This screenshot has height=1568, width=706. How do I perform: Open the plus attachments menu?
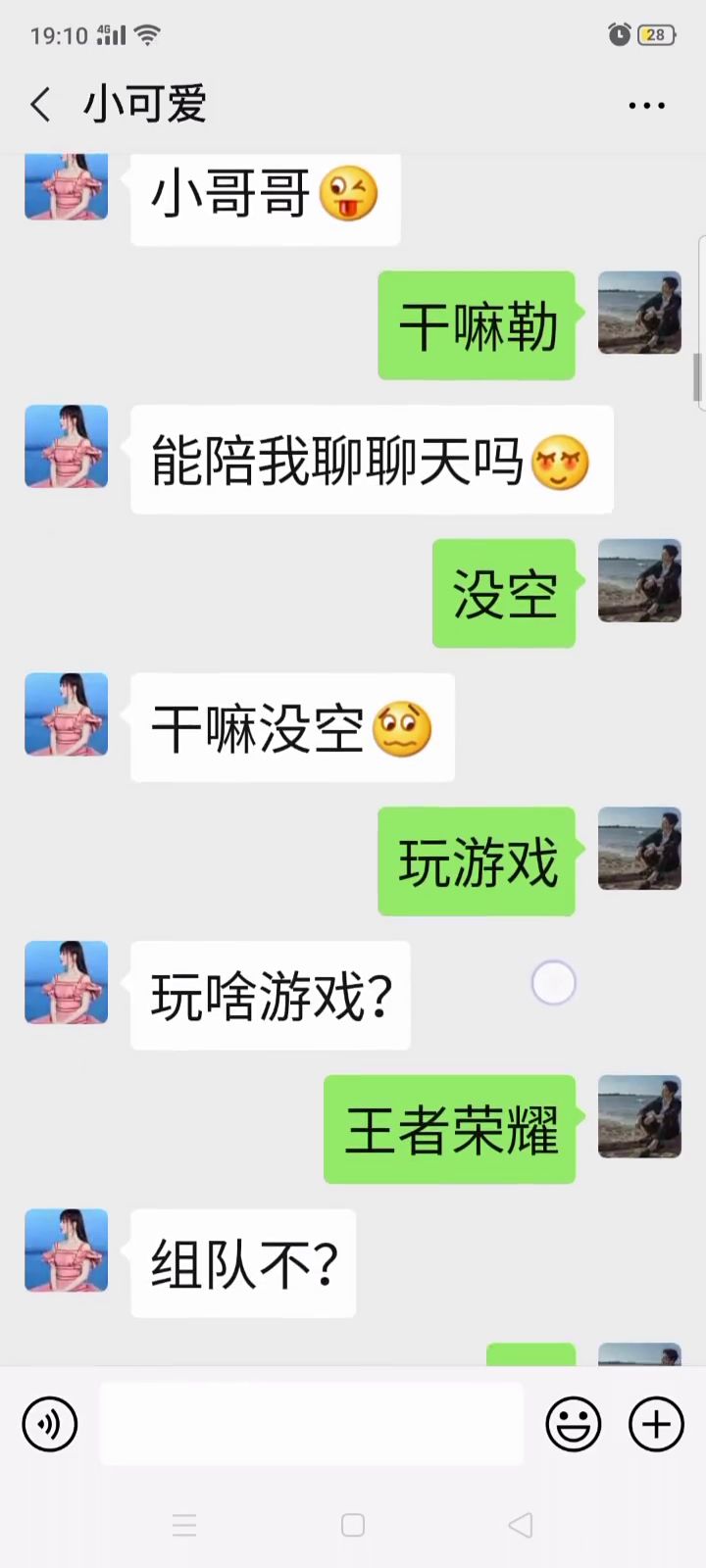656,1424
